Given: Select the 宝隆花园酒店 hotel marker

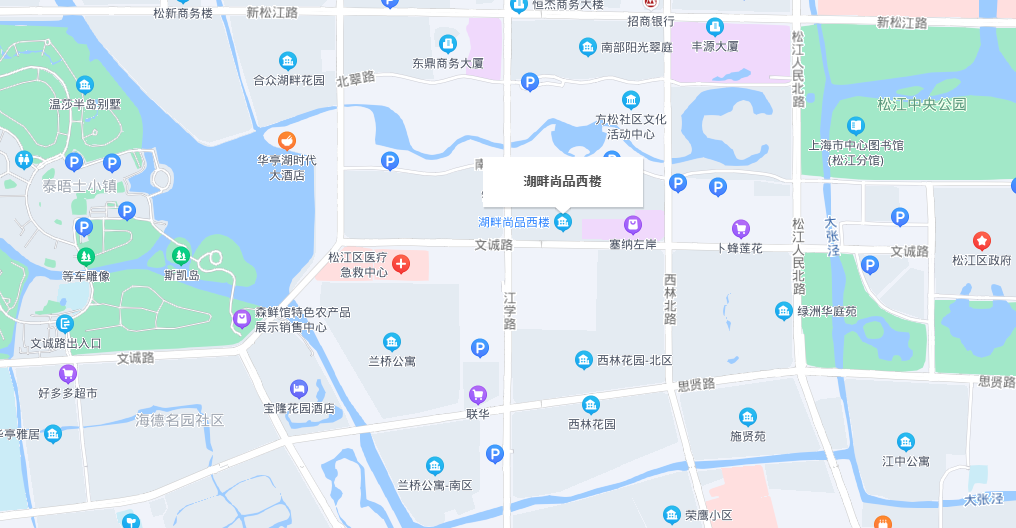Looking at the screenshot, I should pyautogui.click(x=298, y=388).
